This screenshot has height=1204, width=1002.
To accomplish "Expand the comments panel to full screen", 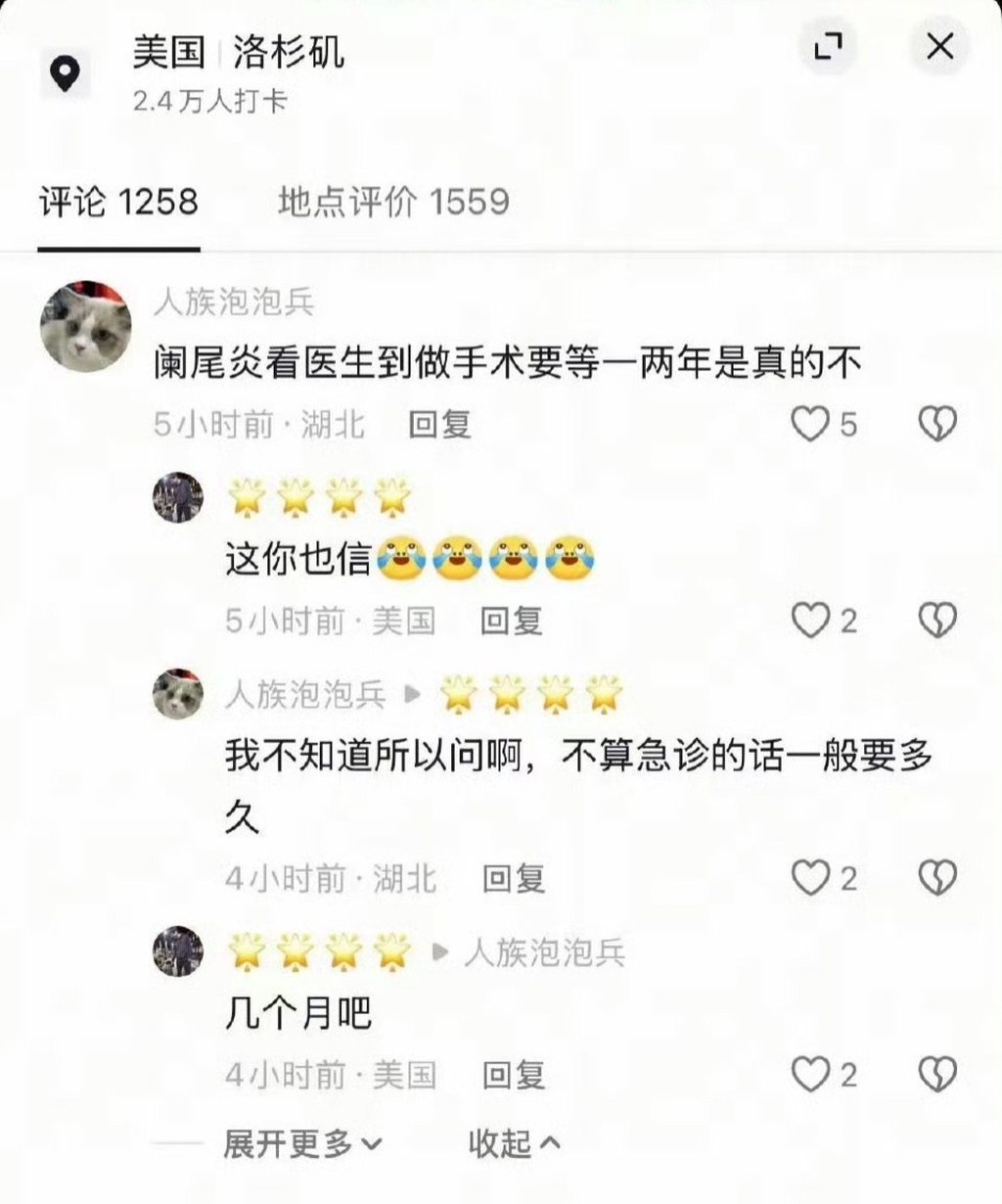I will pos(829,46).
